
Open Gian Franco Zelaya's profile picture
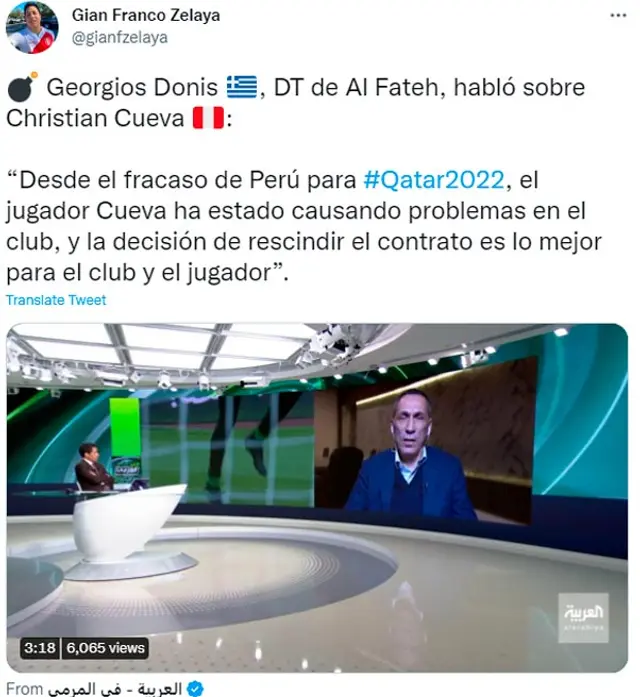pyautogui.click(x=32, y=27)
